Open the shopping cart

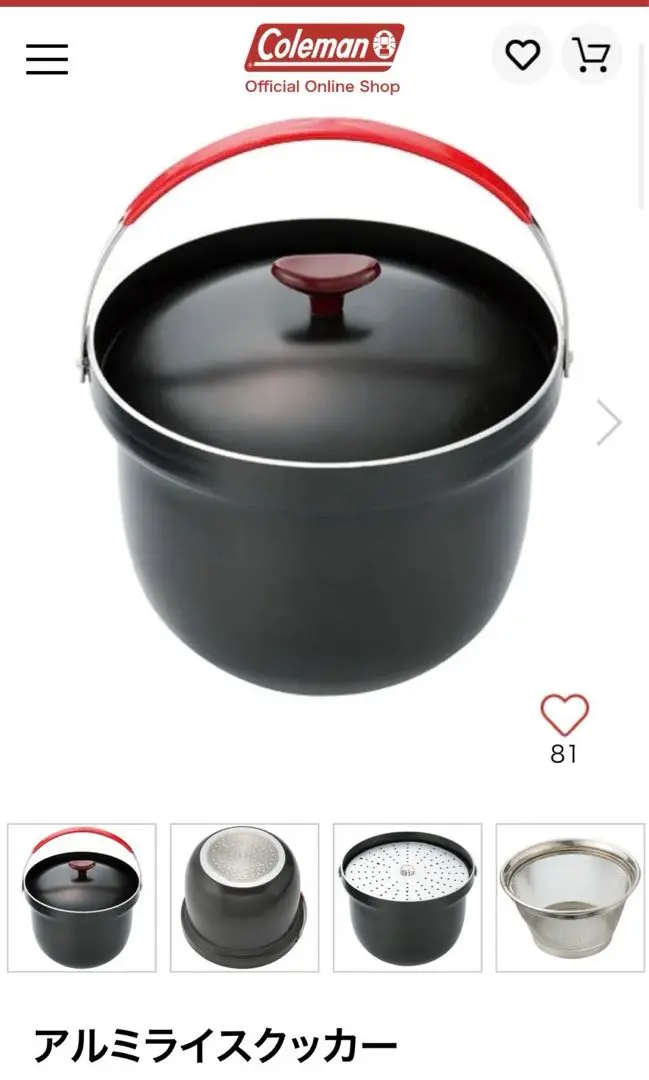[x=591, y=55]
